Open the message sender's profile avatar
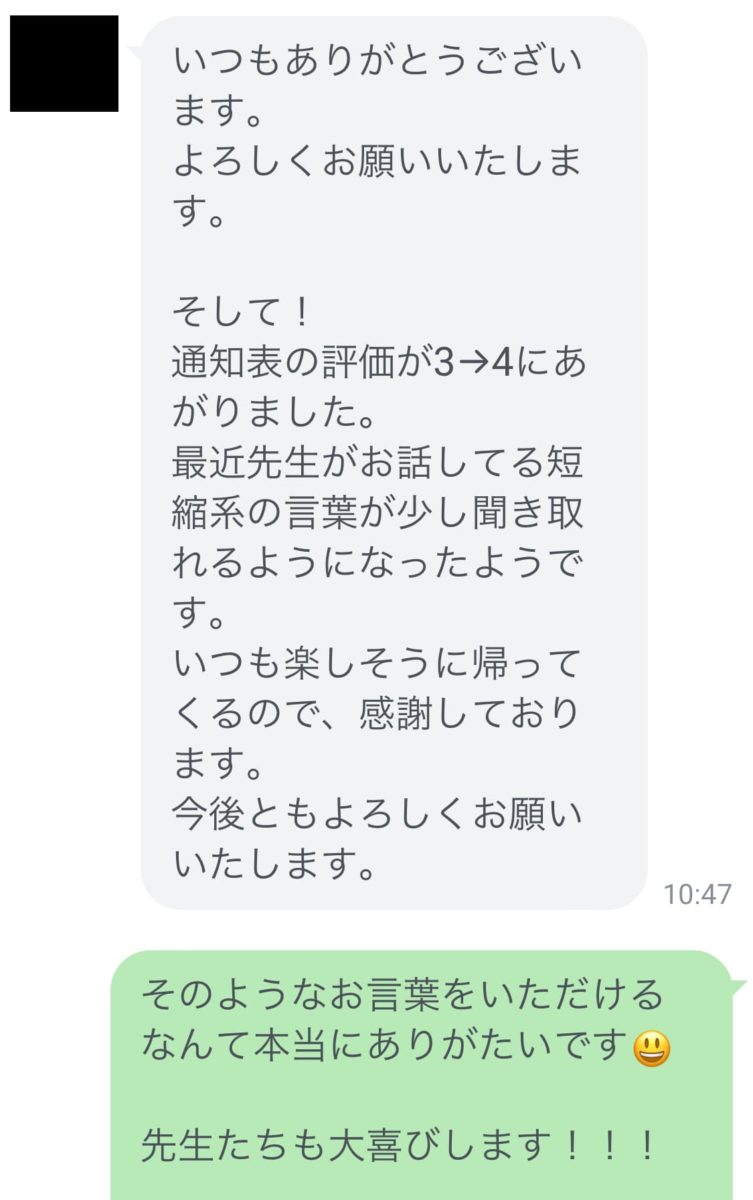753x1200 pixels. point(64,64)
